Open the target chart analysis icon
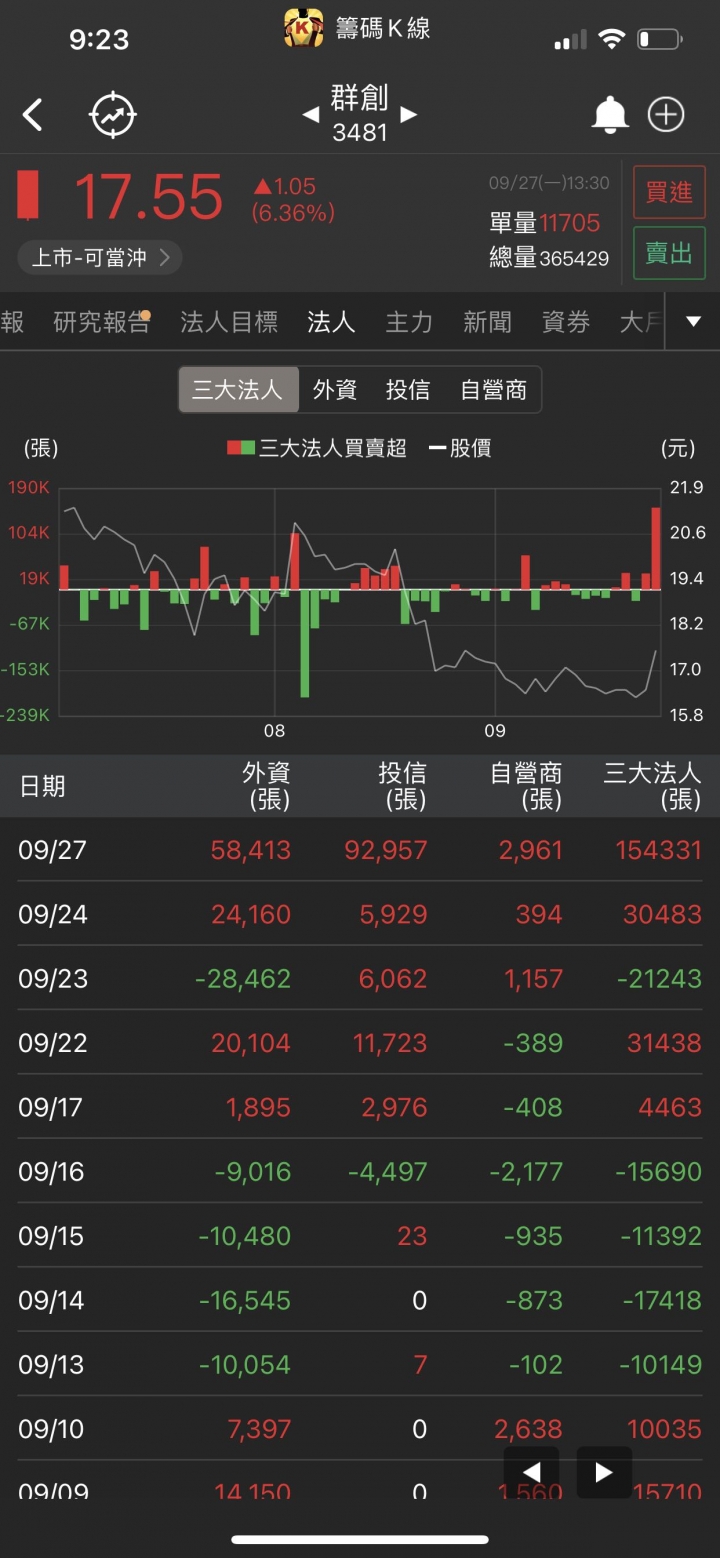The height and width of the screenshot is (1558, 720). (x=113, y=115)
